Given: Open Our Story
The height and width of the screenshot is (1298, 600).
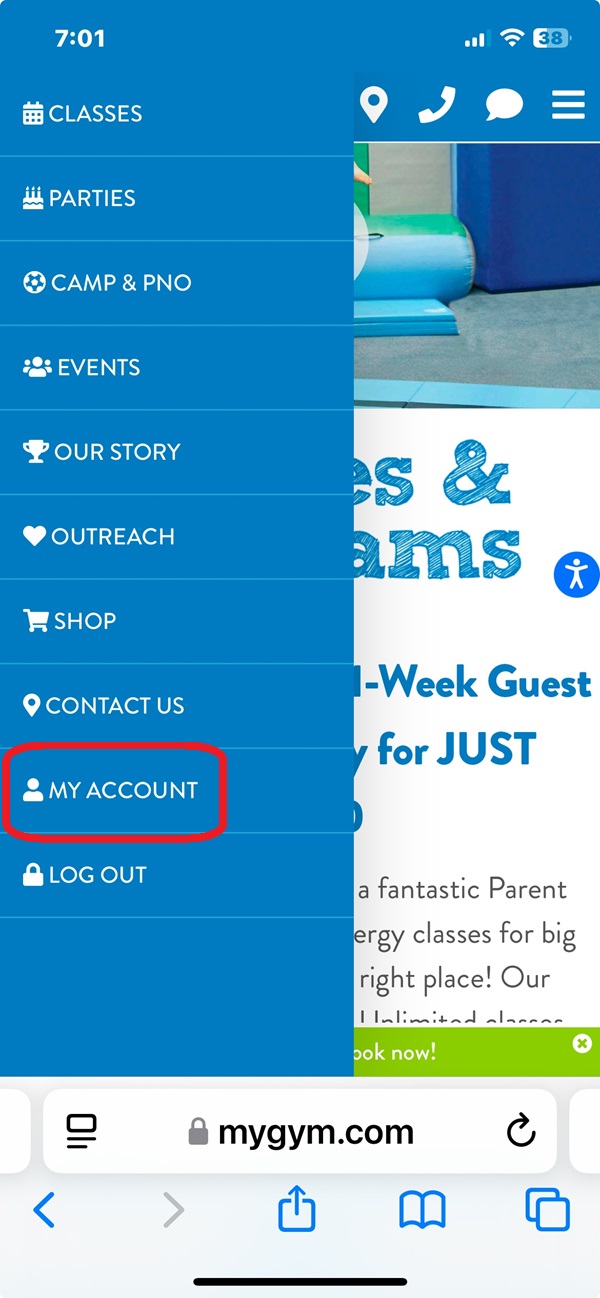Looking at the screenshot, I should tap(103, 452).
